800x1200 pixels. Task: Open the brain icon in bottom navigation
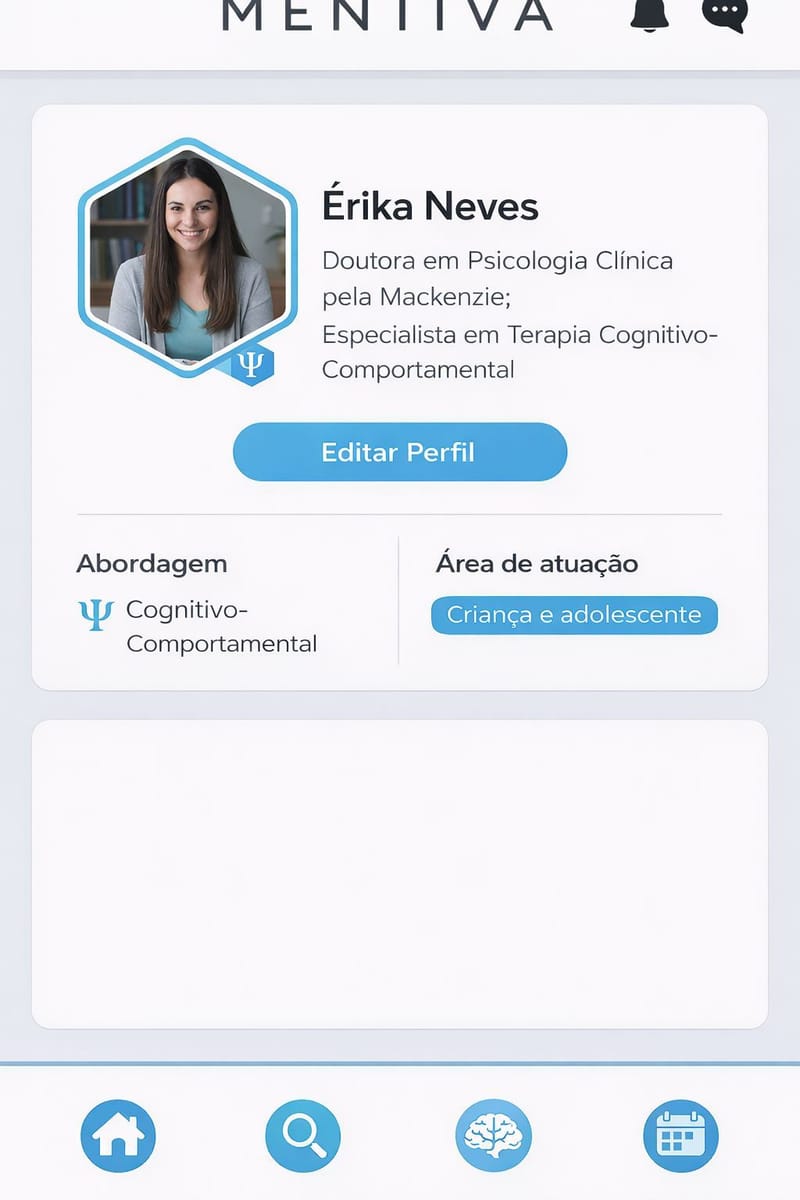492,1135
